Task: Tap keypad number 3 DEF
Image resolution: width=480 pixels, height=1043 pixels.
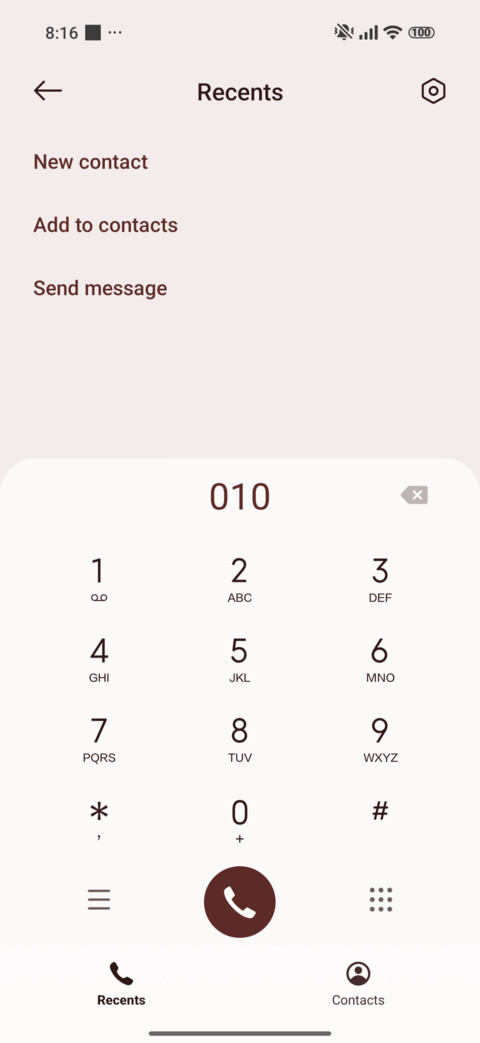Action: [380, 580]
